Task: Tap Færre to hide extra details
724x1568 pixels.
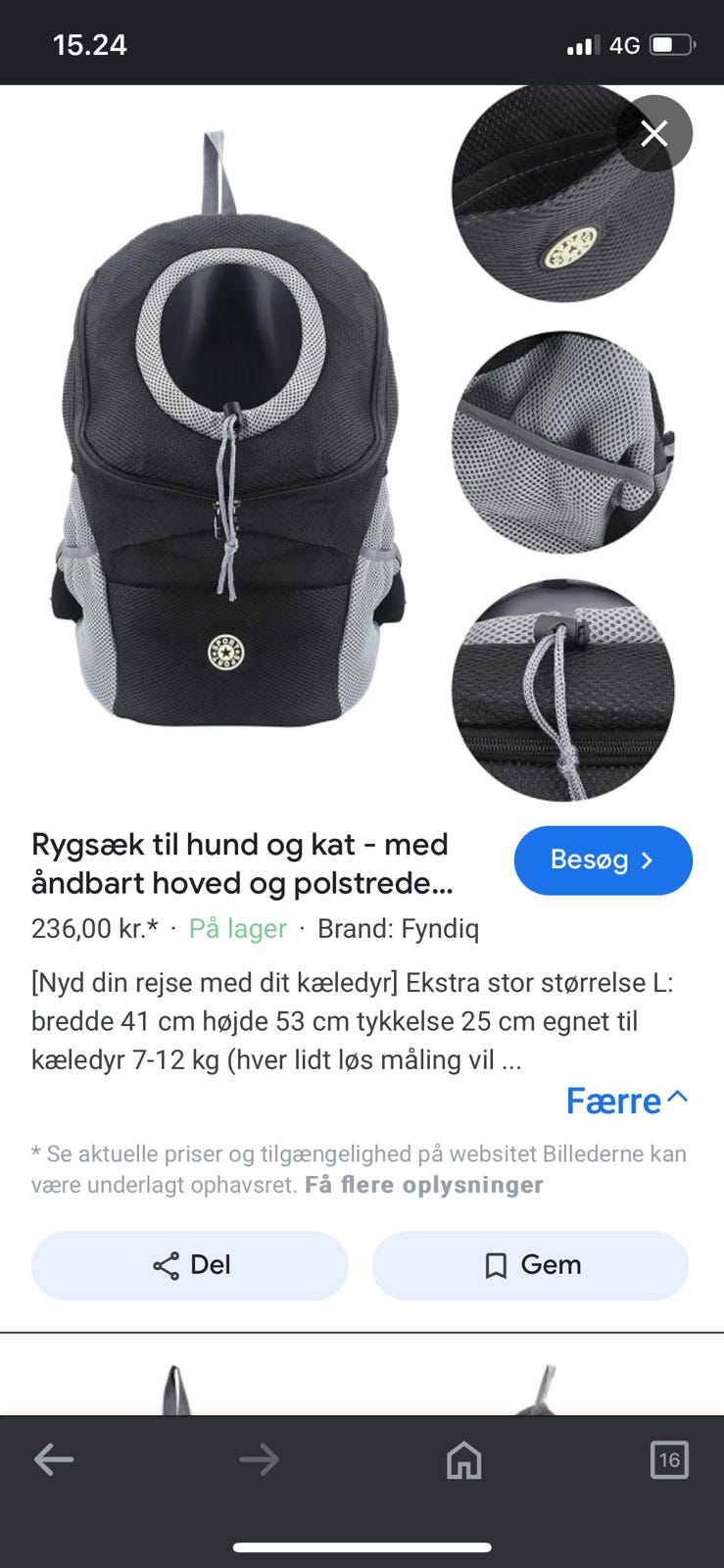Action: pos(614,1101)
